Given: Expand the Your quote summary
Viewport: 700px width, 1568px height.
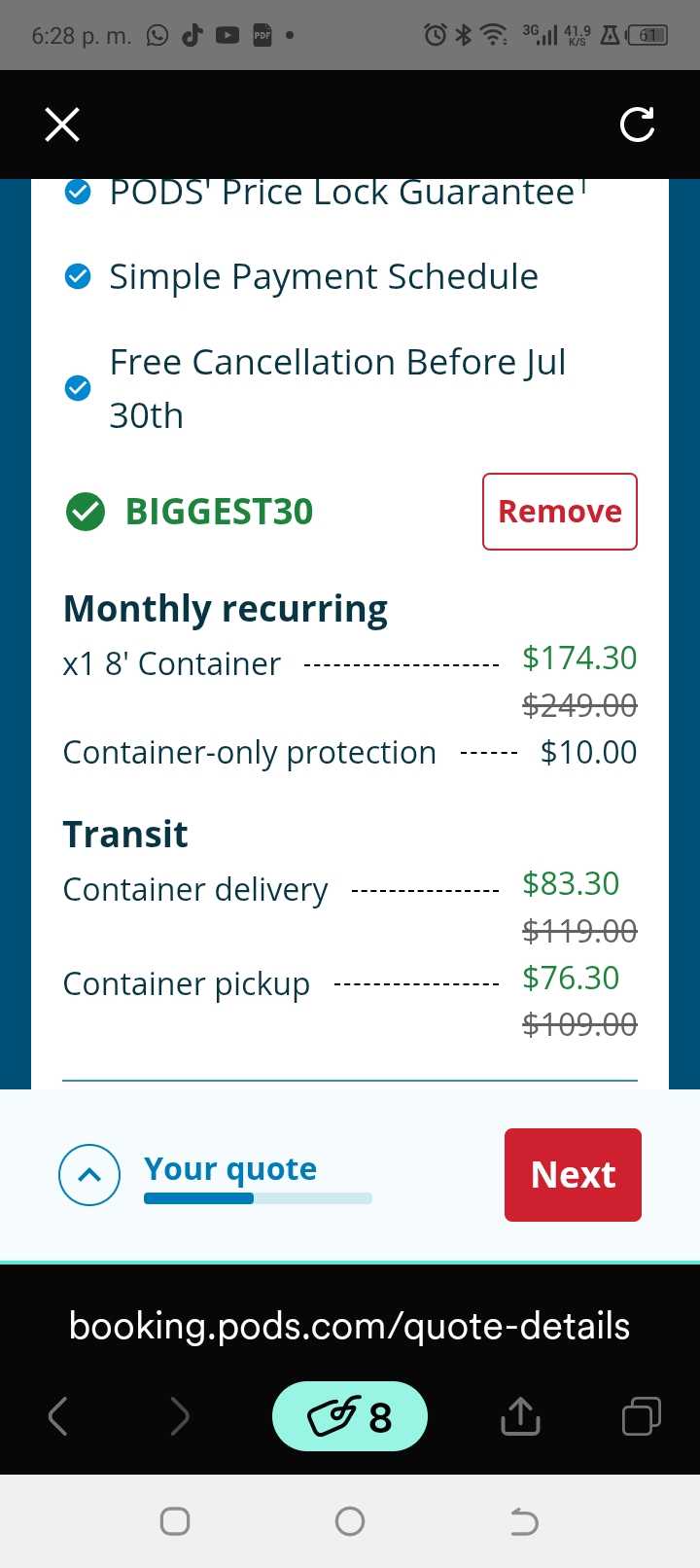Looking at the screenshot, I should 89,1175.
